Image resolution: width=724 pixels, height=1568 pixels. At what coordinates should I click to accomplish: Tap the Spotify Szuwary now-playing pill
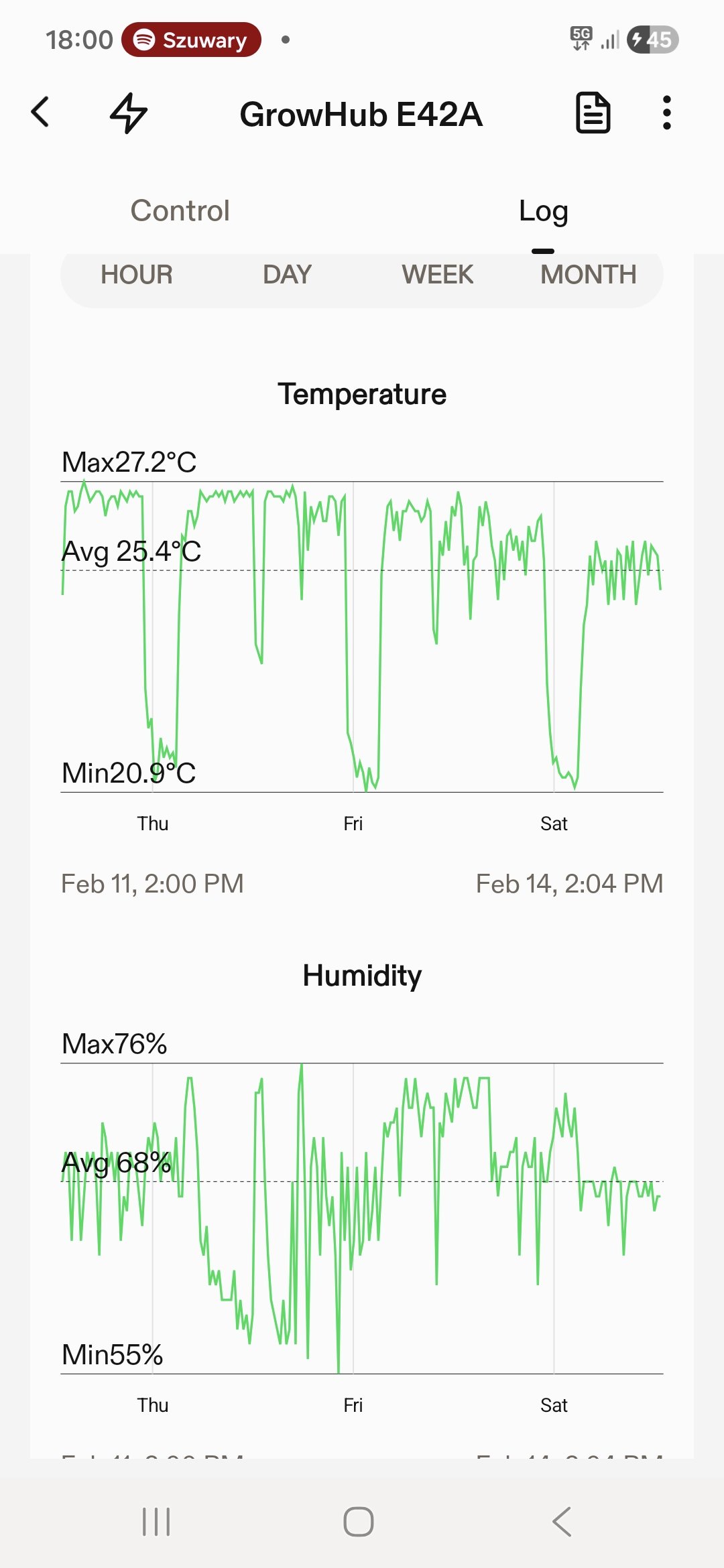(191, 40)
